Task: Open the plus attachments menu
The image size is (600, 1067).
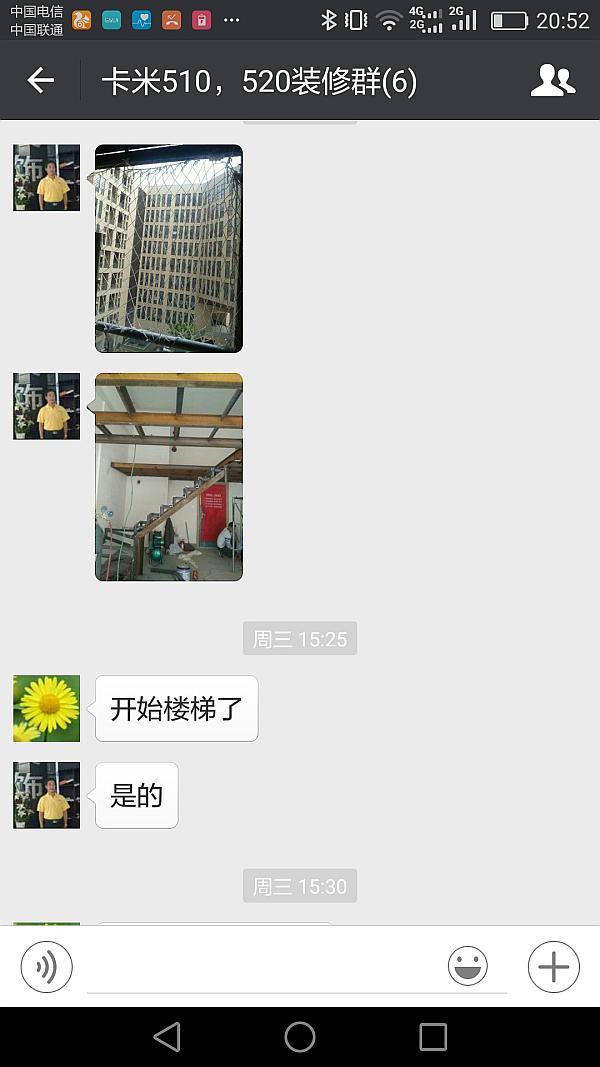Action: pyautogui.click(x=553, y=967)
